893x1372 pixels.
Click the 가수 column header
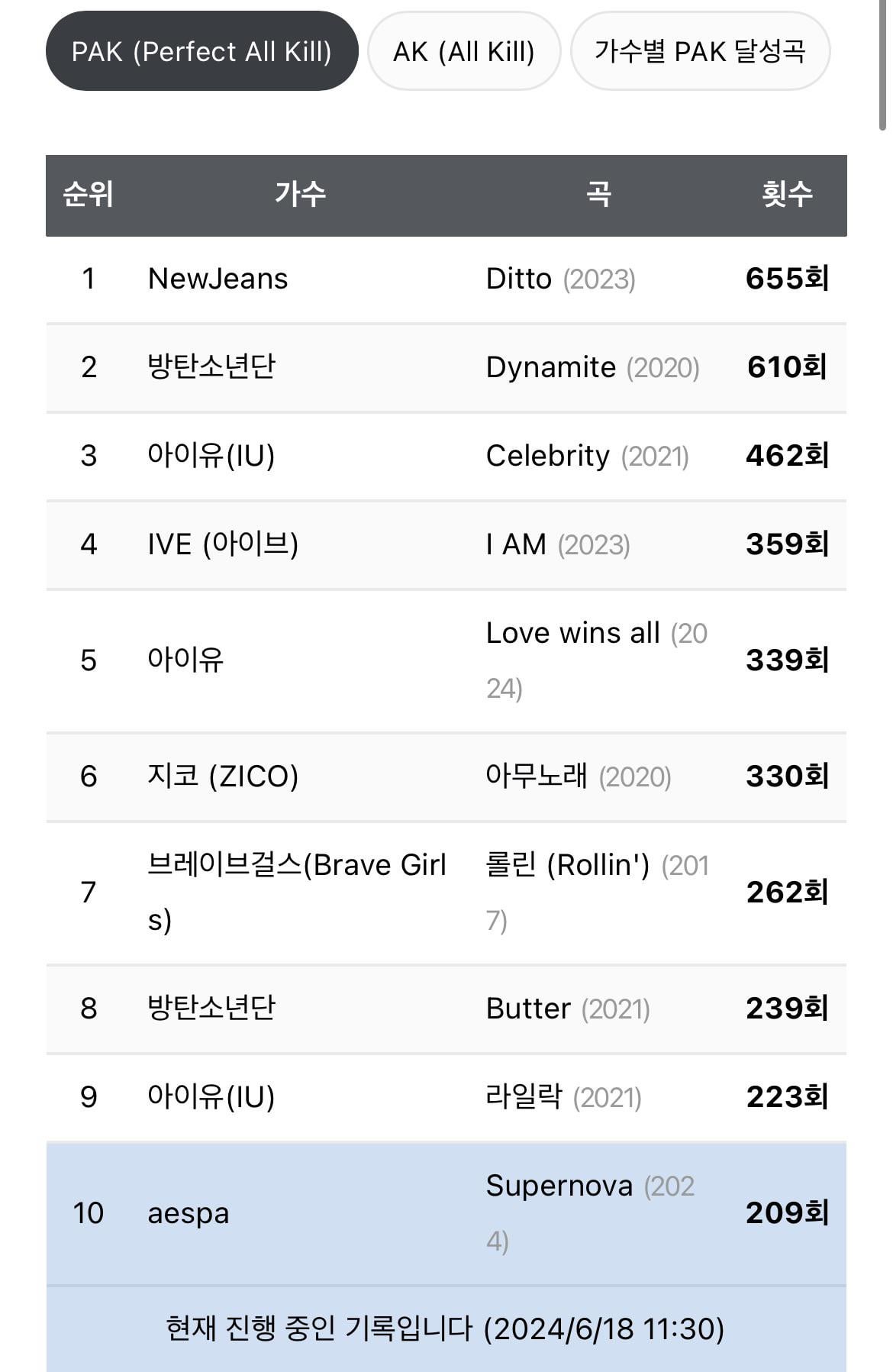click(301, 194)
